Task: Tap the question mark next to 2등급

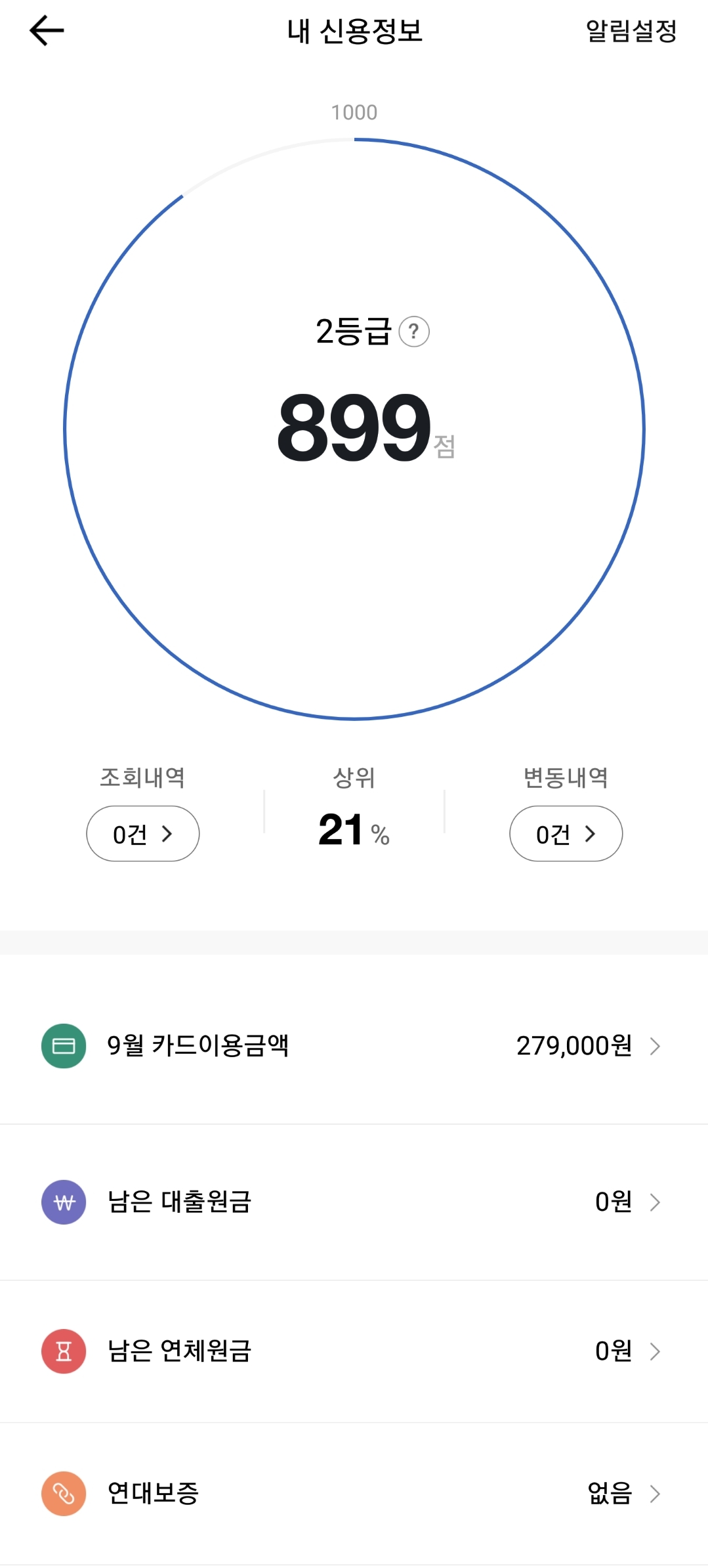Action: 414,332
